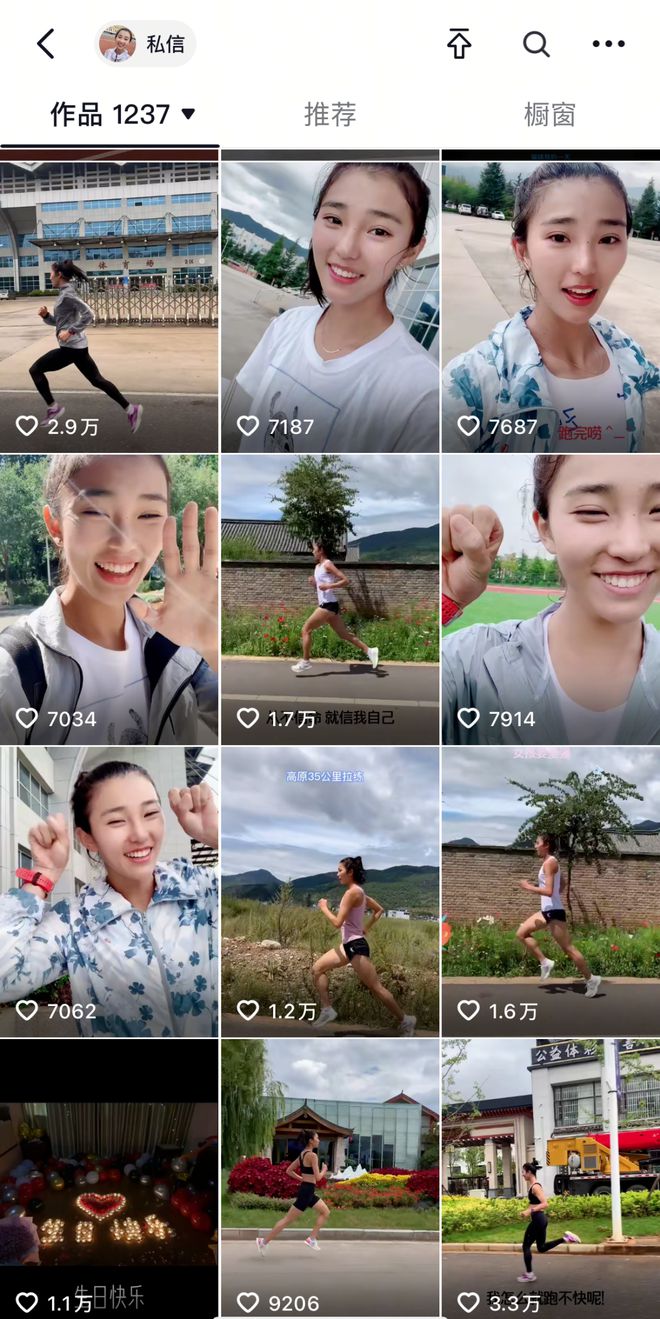Open the video with 7034 likes
This screenshot has width=660, height=1319.
click(x=109, y=600)
